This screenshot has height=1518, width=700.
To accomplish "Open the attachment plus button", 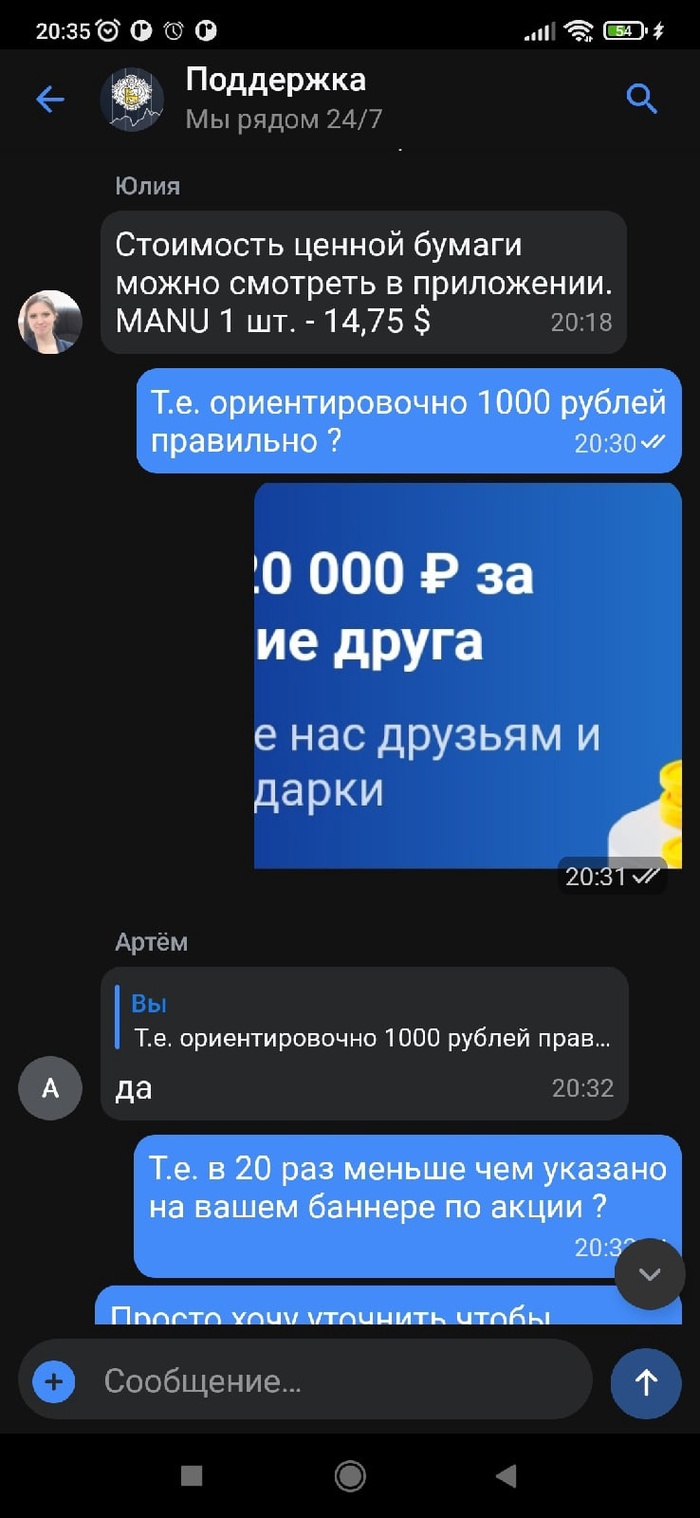I will (54, 1382).
